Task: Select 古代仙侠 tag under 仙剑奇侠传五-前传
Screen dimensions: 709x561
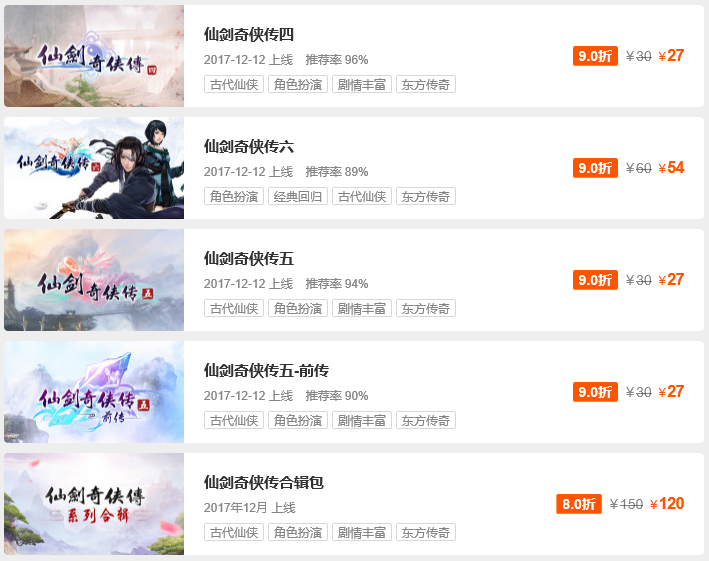Action: pos(233,420)
